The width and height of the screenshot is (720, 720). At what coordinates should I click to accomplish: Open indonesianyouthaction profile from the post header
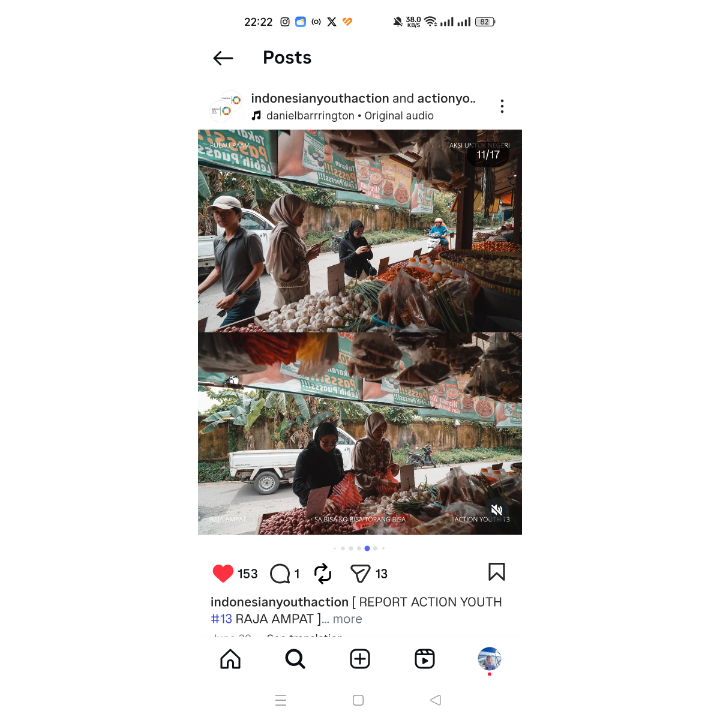pyautogui.click(x=320, y=99)
